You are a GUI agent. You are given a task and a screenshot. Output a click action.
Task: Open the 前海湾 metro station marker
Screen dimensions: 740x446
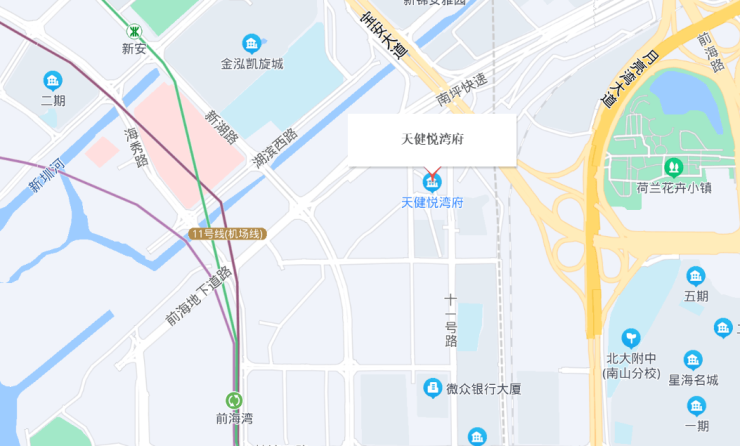click(234, 401)
